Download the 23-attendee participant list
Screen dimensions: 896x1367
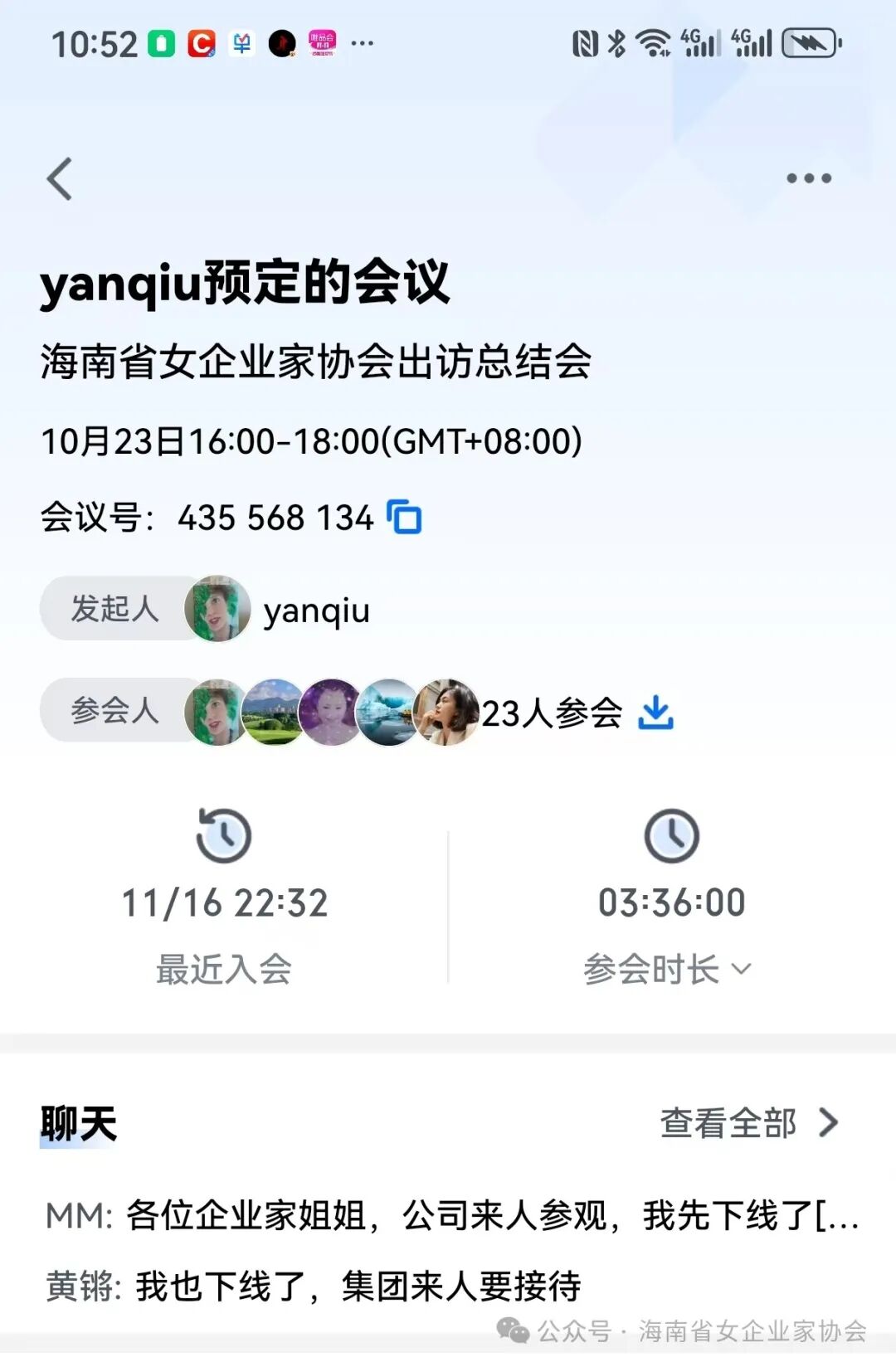tap(655, 713)
